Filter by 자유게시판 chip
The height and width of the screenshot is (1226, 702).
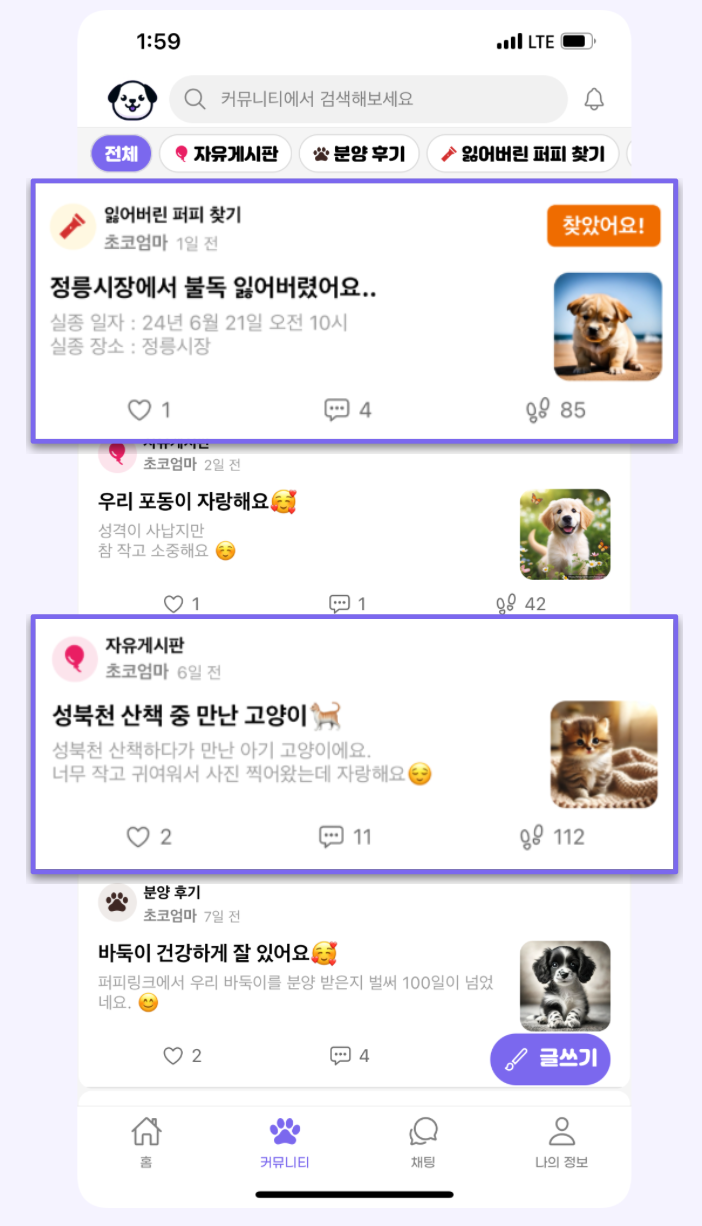point(225,154)
